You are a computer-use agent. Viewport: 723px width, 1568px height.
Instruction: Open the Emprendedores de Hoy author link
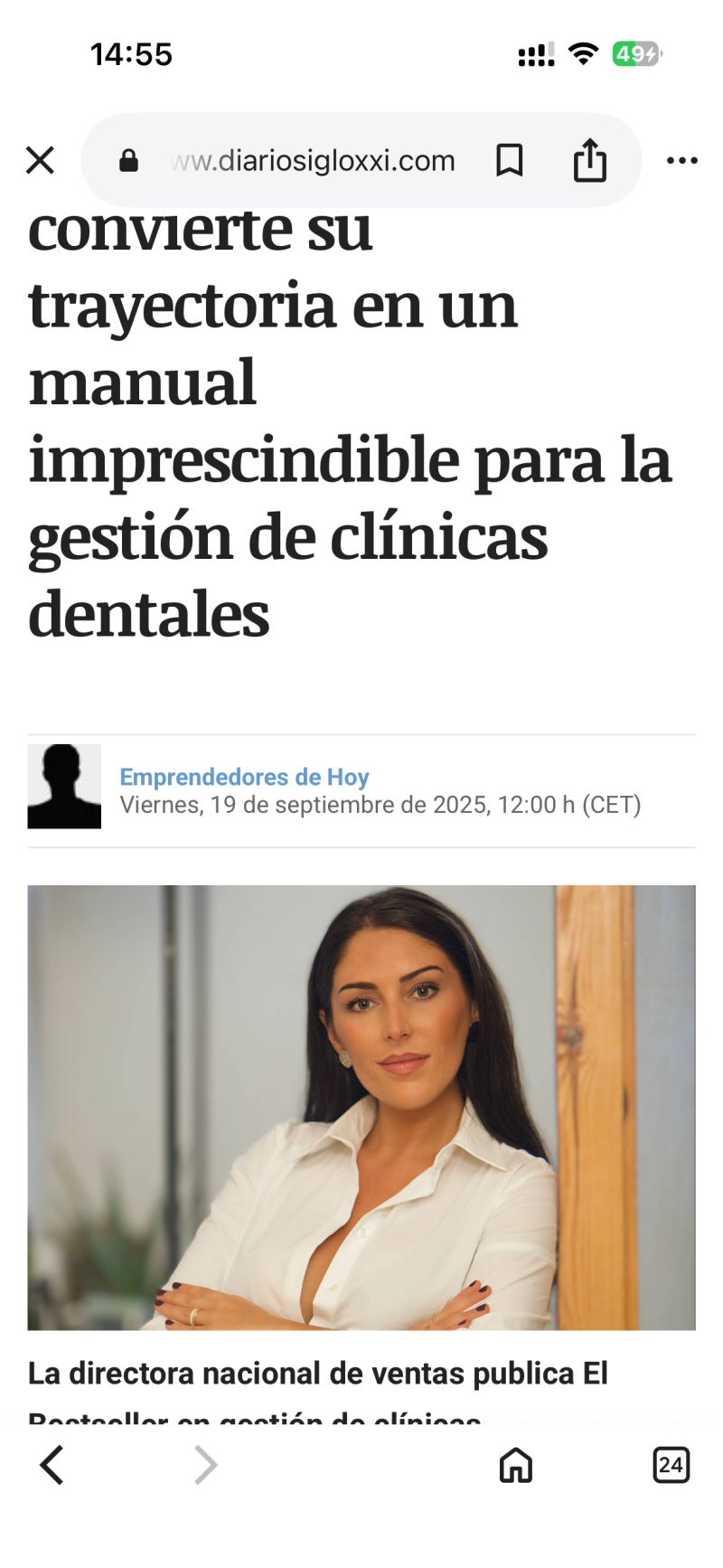tap(244, 777)
